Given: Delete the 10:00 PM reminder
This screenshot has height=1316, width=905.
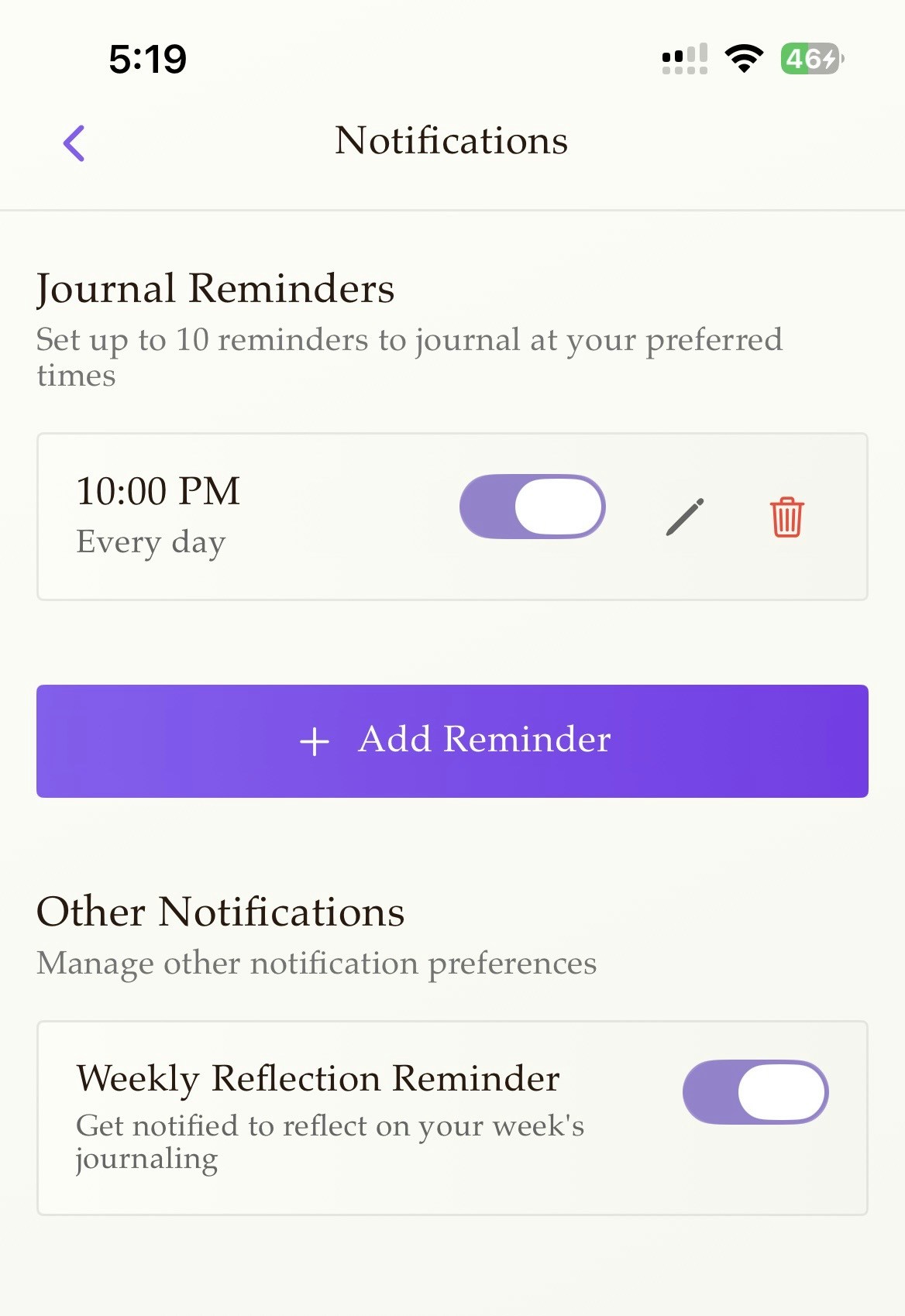Looking at the screenshot, I should tap(786, 517).
